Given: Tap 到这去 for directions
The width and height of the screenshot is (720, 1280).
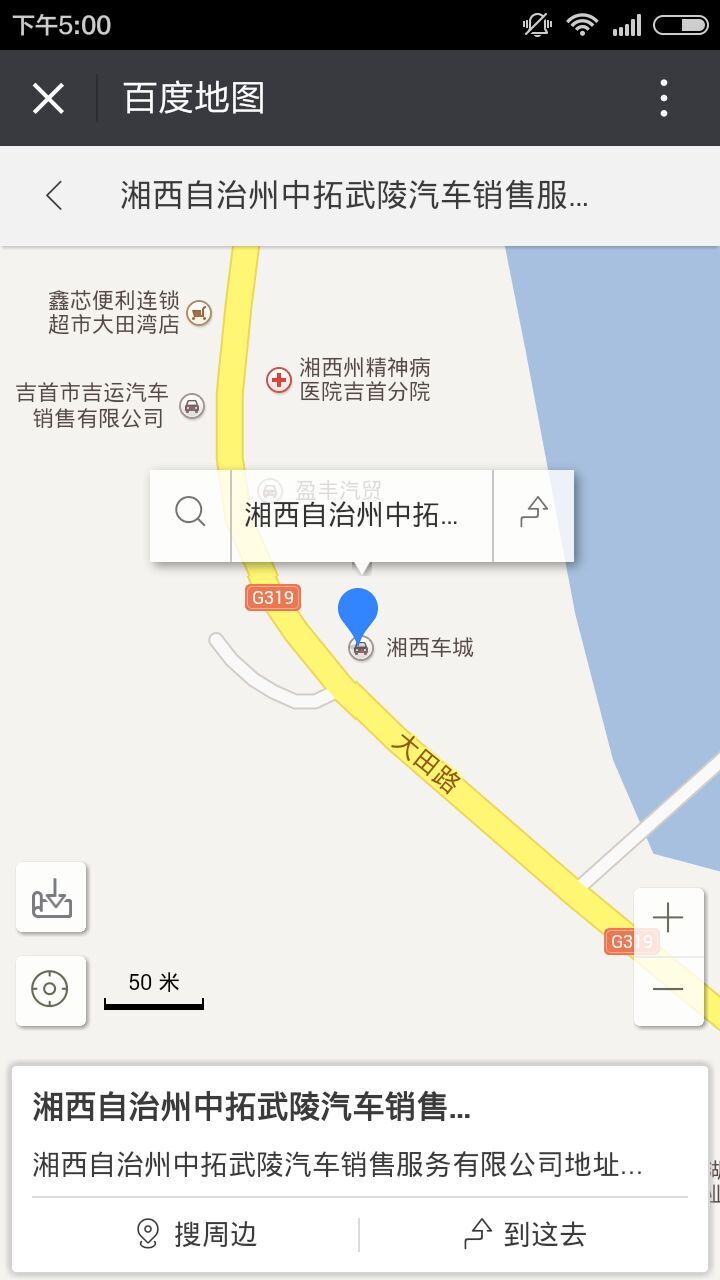Looking at the screenshot, I should click(x=525, y=1234).
